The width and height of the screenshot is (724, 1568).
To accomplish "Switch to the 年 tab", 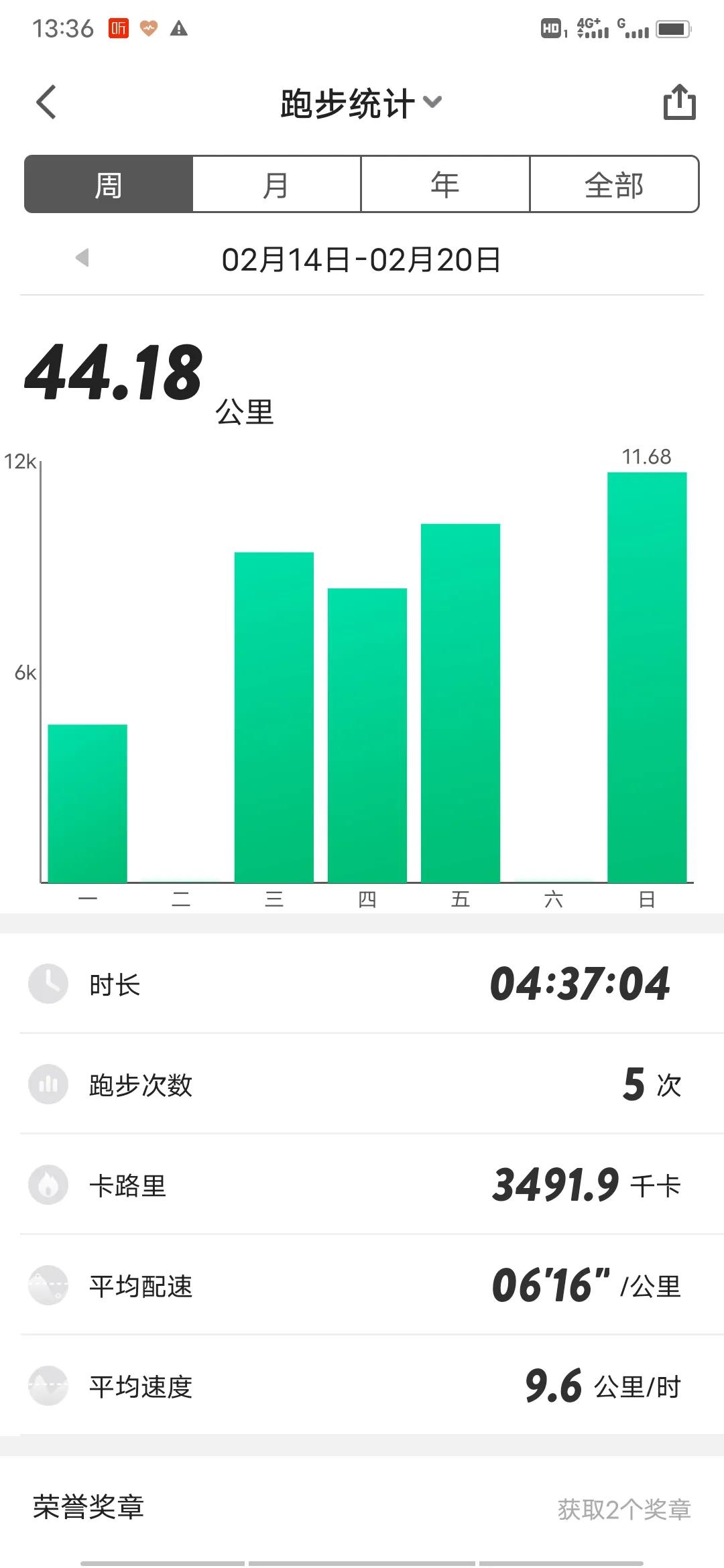I will pos(445,185).
